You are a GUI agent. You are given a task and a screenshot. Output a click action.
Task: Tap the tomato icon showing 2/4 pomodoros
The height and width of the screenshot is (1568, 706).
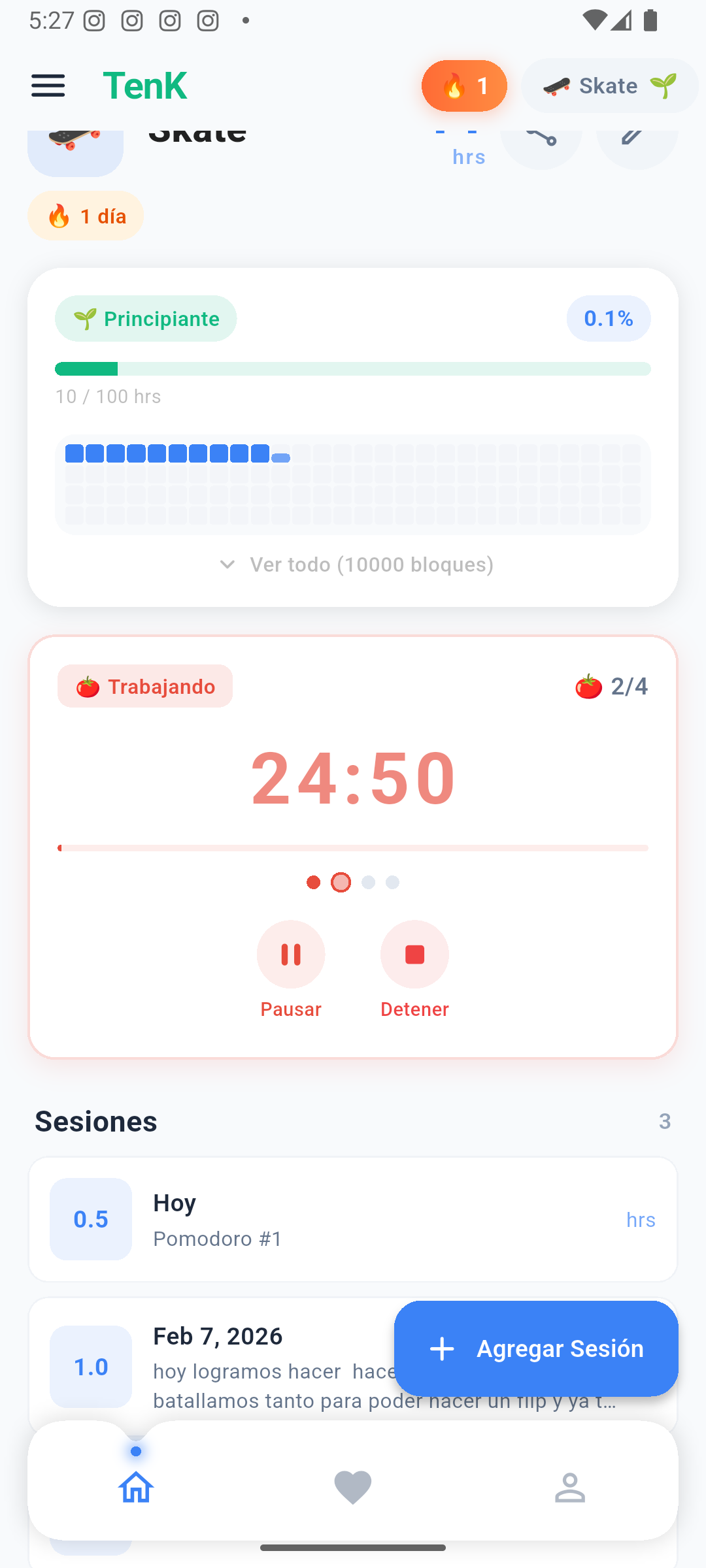point(588,685)
